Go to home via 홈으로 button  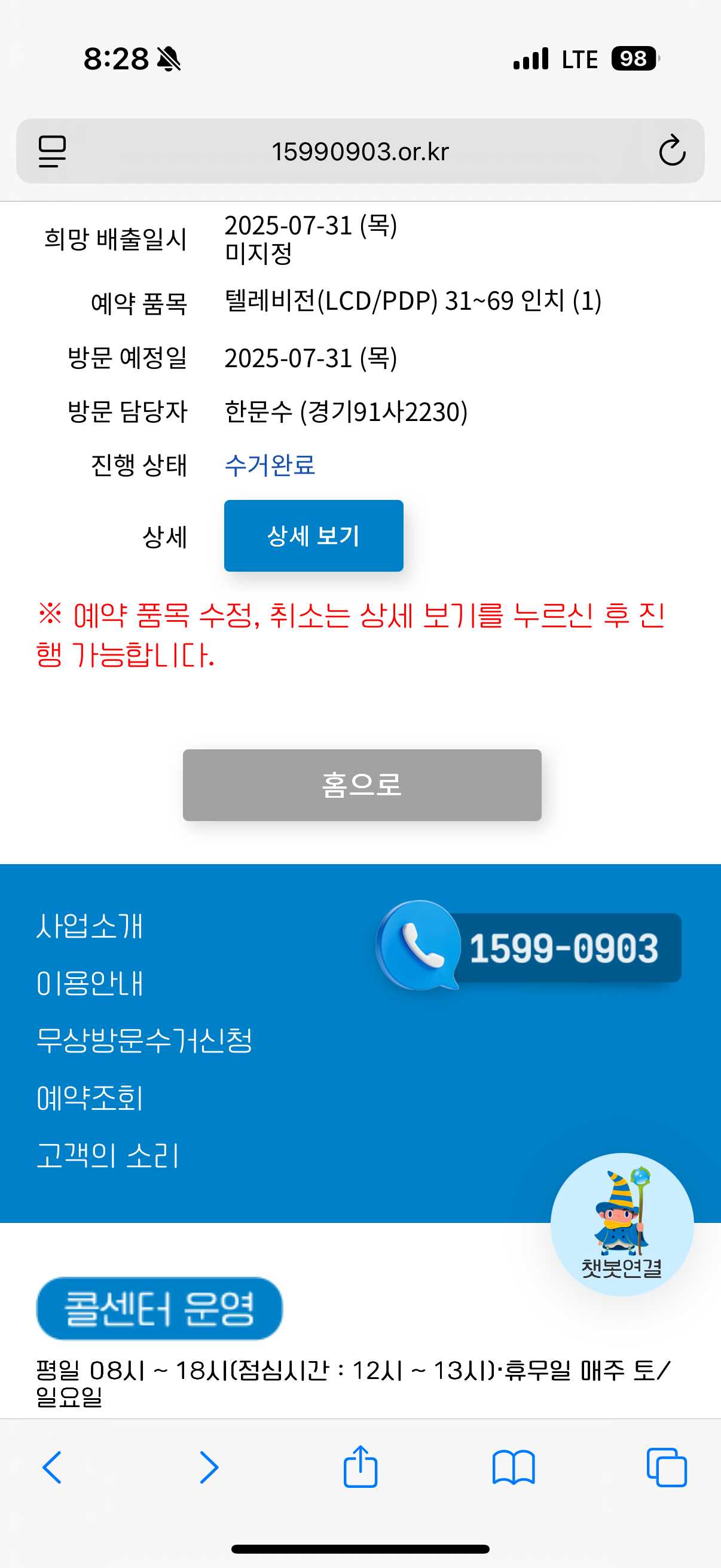(362, 785)
